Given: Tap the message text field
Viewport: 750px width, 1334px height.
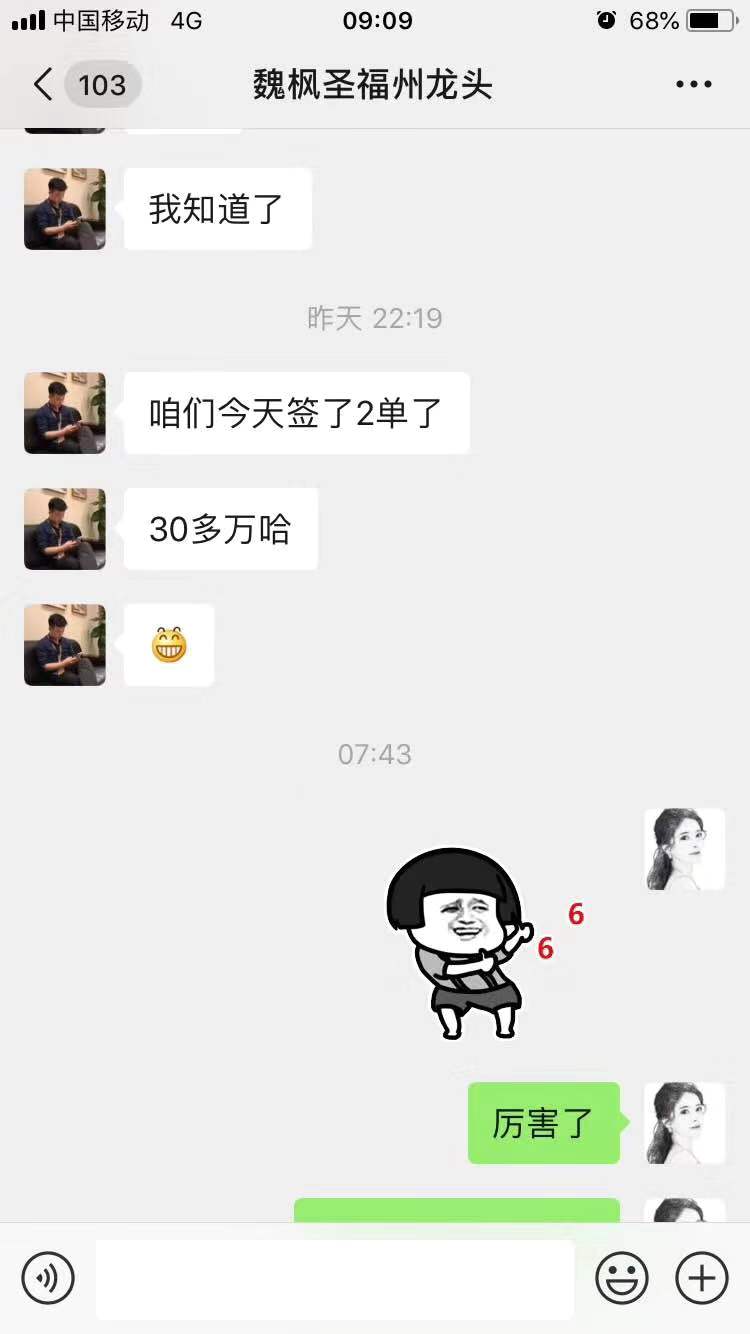Looking at the screenshot, I should (x=334, y=1279).
